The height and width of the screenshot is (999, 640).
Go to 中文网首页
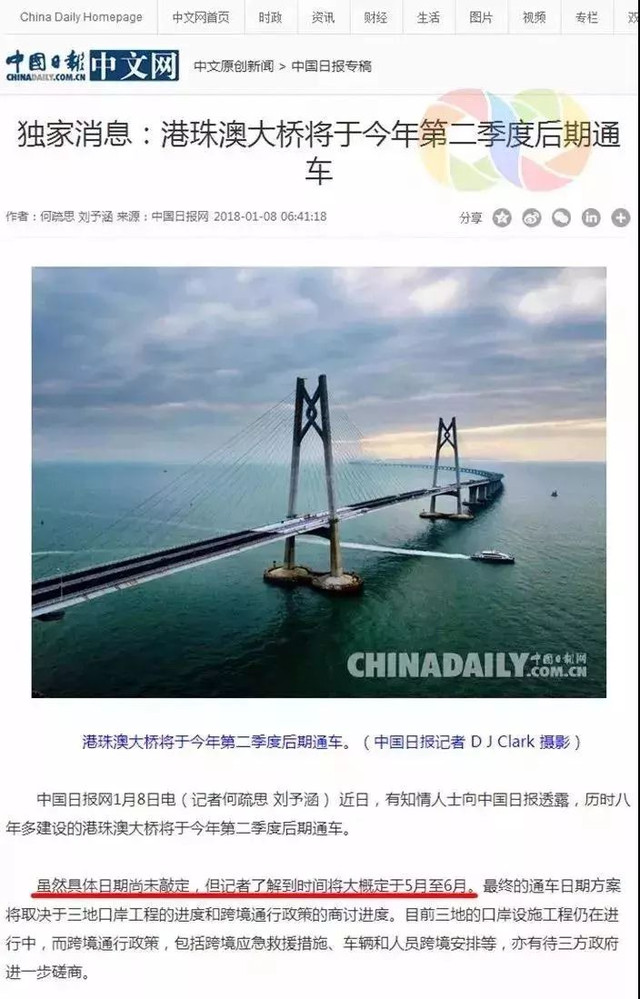point(200,17)
